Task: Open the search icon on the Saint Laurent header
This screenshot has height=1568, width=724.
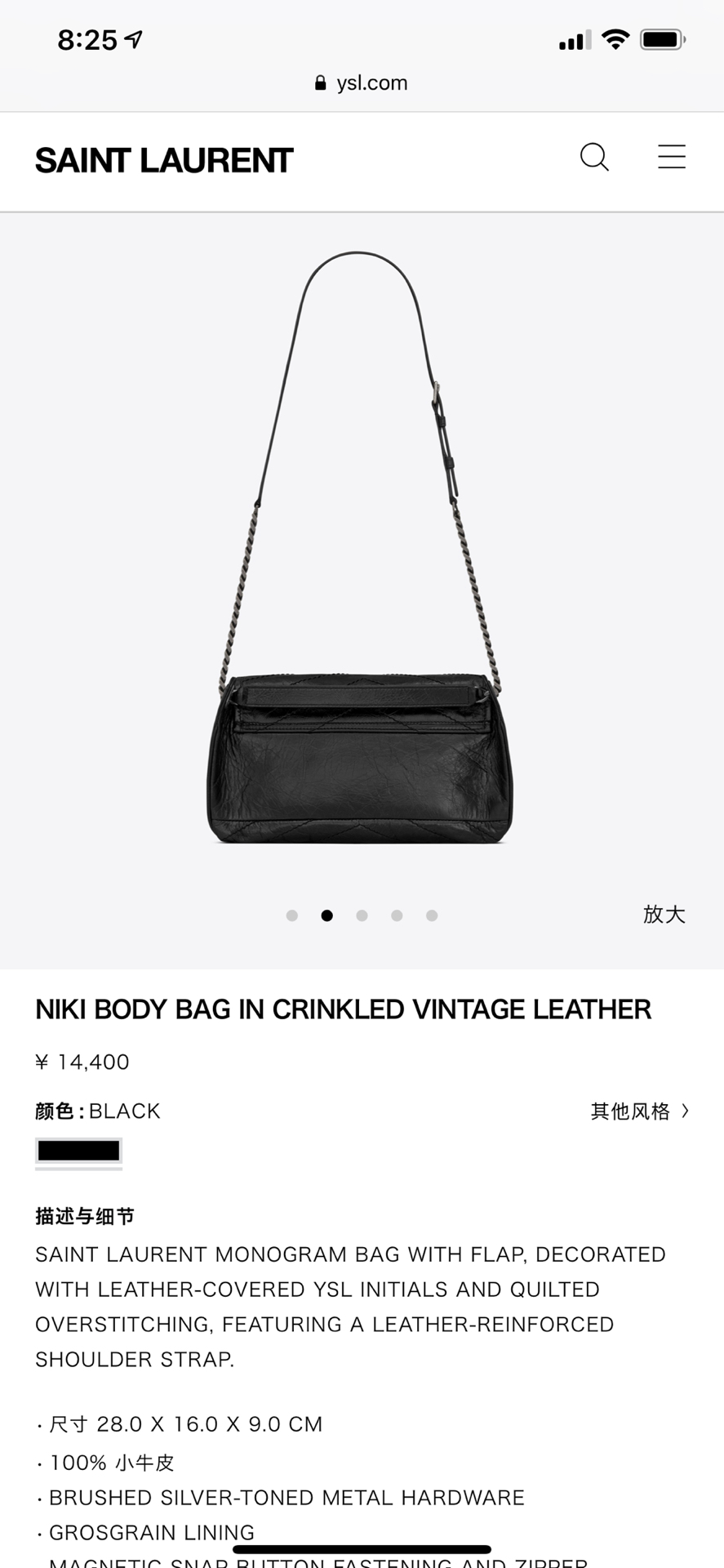Action: (595, 157)
